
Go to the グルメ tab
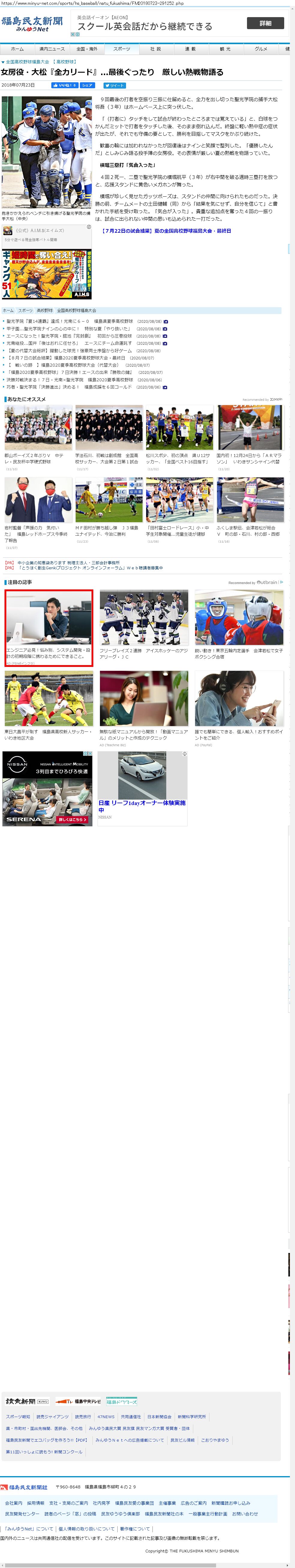point(260,49)
